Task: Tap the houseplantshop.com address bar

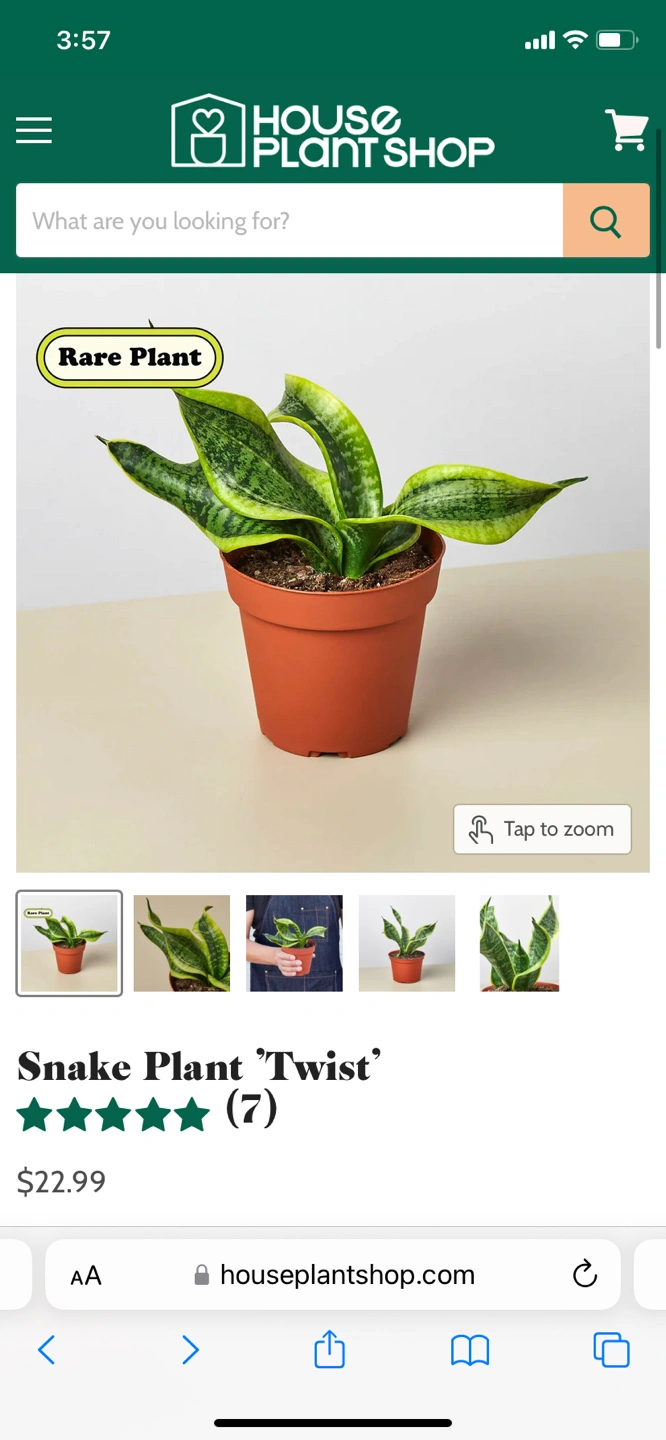Action: pyautogui.click(x=333, y=1275)
